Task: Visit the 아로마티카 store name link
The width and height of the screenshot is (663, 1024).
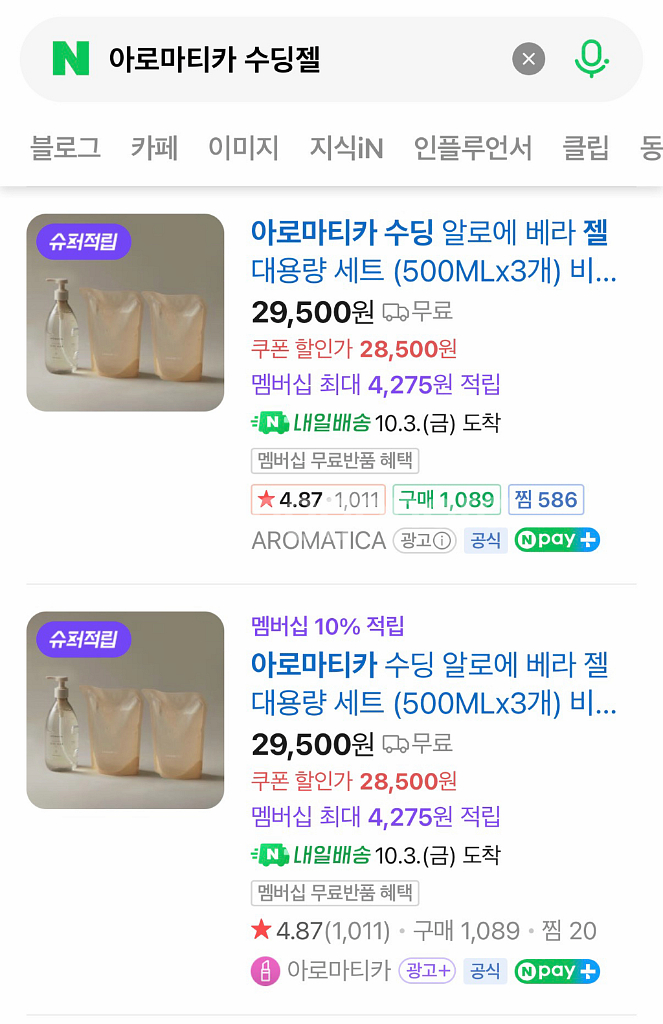Action: [x=338, y=971]
